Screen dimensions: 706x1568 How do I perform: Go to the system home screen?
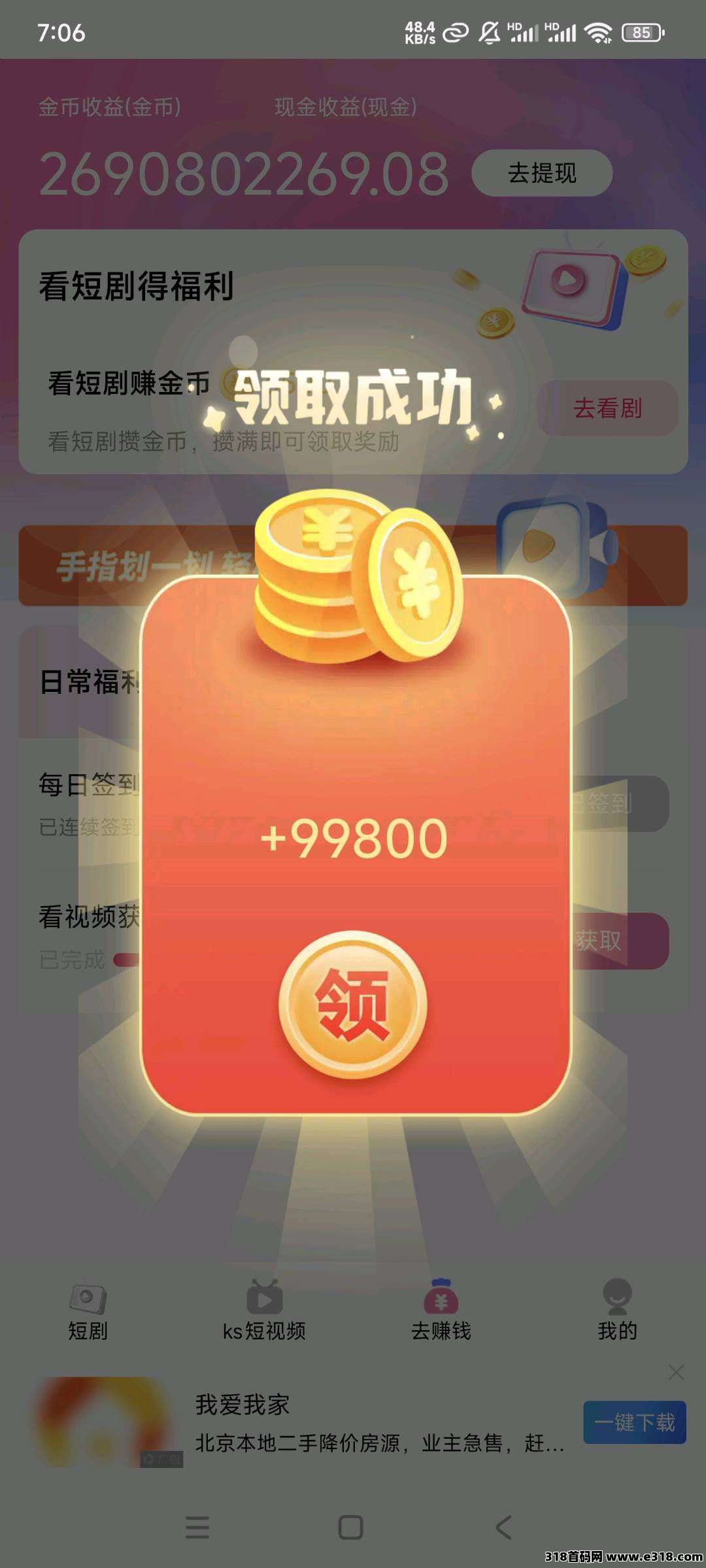(351, 1527)
